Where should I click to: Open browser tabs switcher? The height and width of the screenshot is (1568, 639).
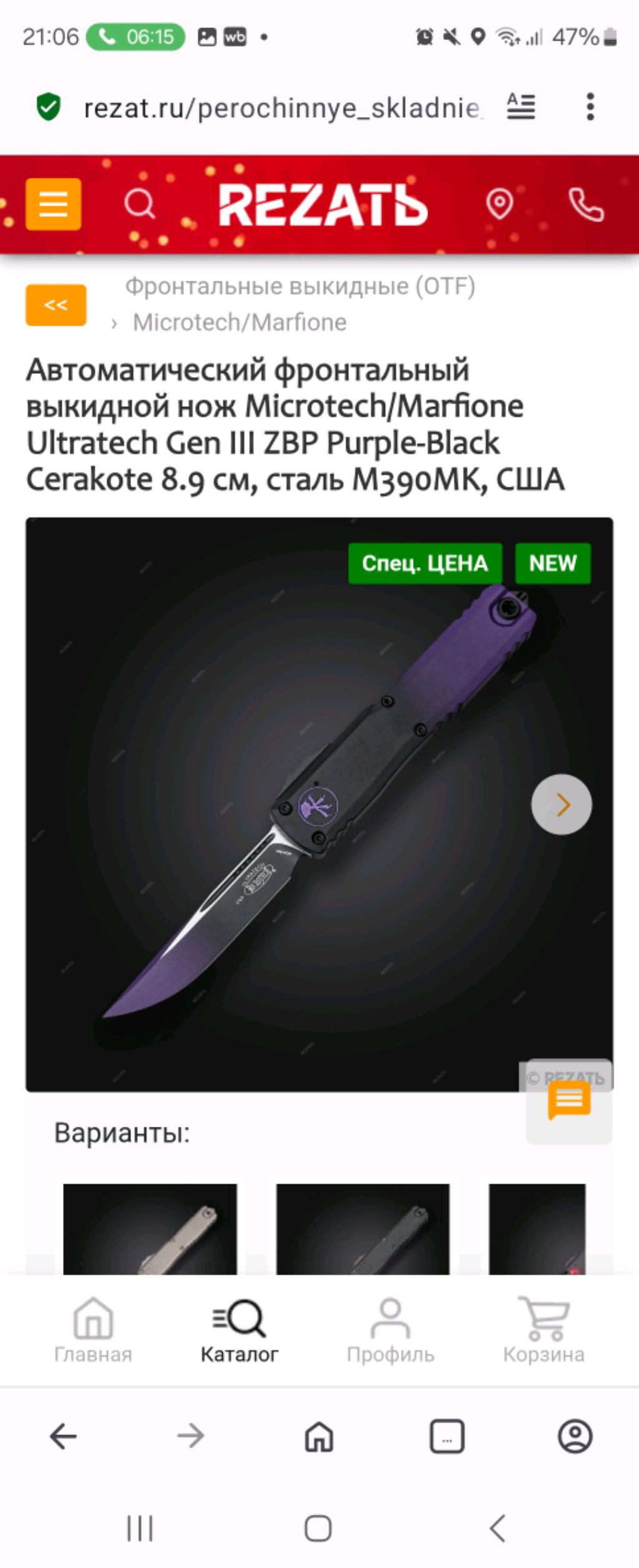click(x=447, y=1437)
